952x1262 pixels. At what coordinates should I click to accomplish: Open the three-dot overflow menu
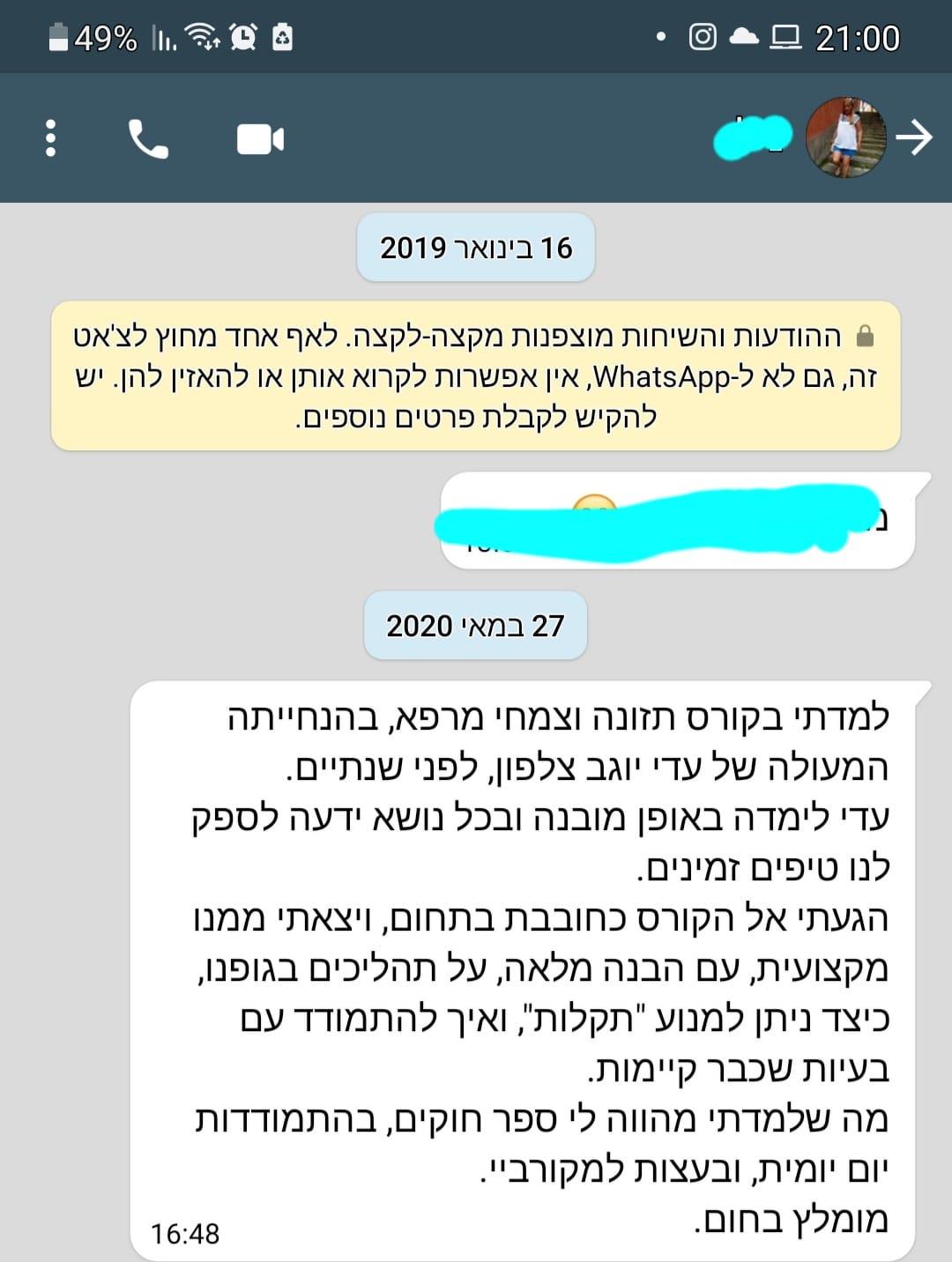click(50, 138)
